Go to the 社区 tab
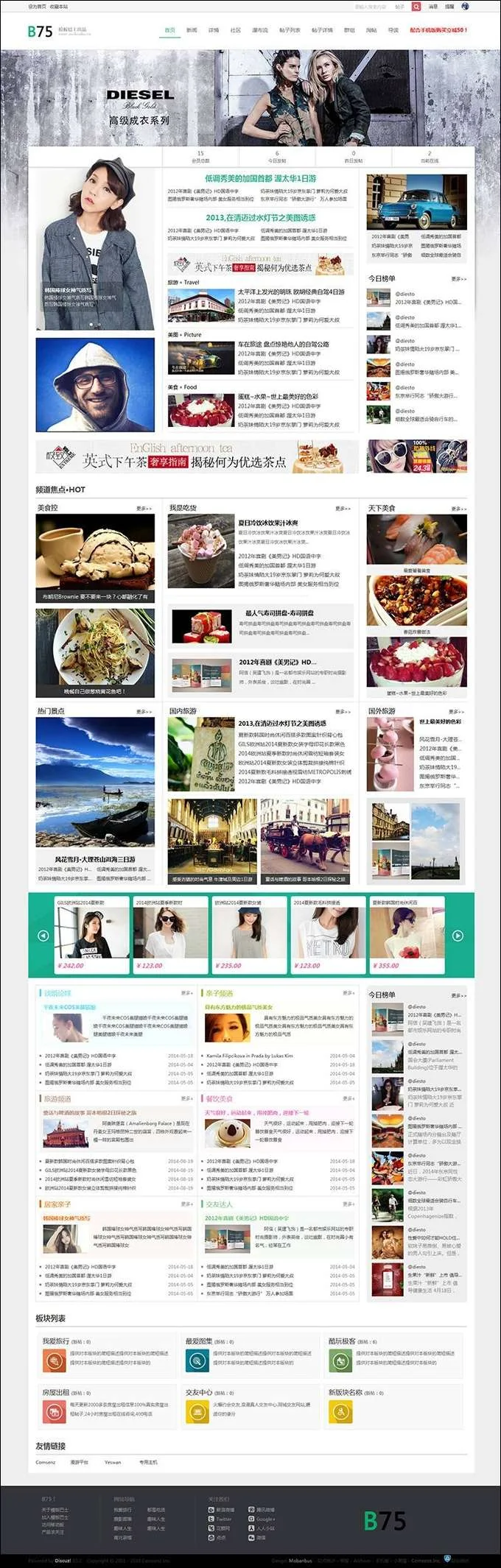Image resolution: width=501 pixels, height=1568 pixels. pos(235,30)
